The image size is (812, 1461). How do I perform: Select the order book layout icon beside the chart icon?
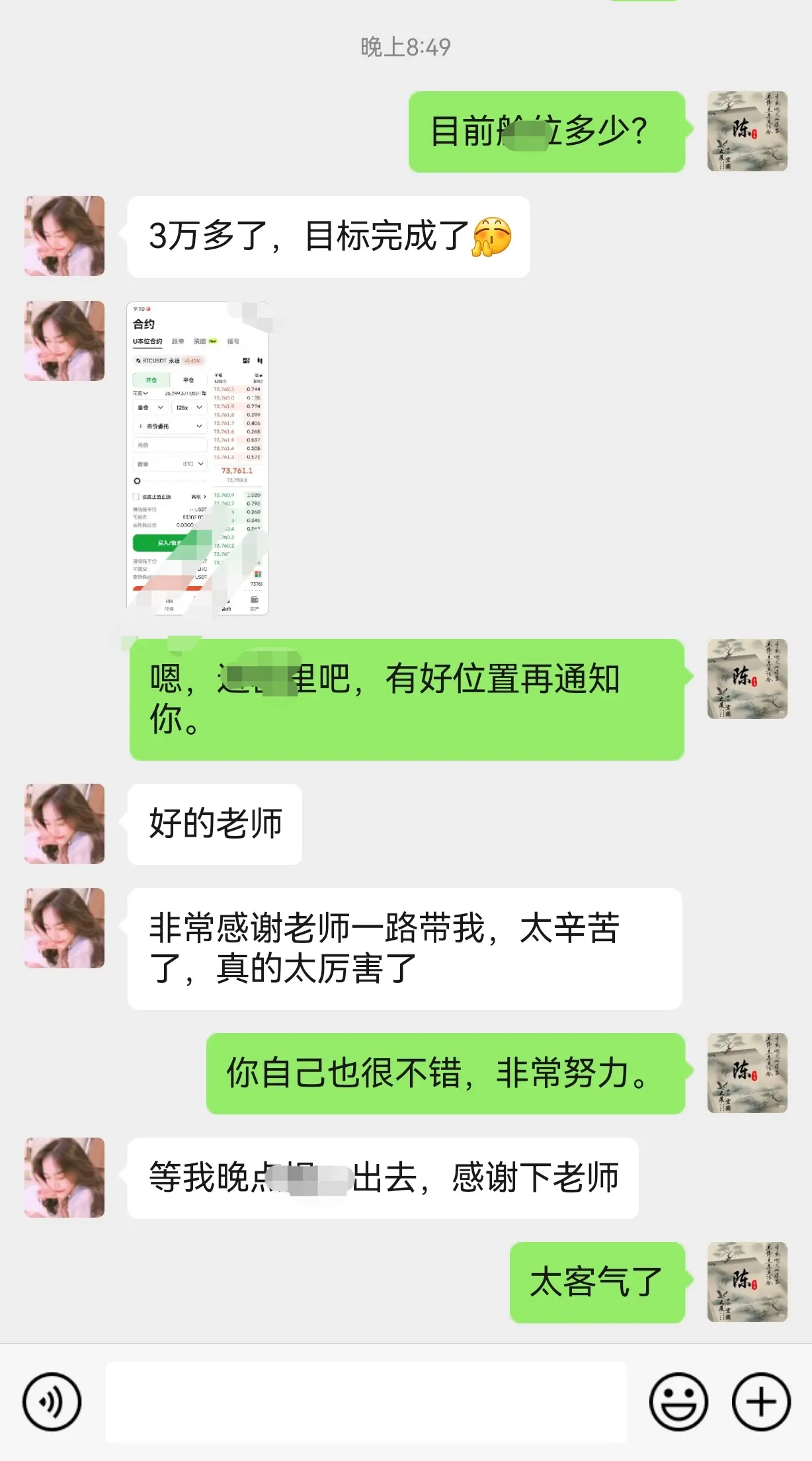[x=260, y=360]
